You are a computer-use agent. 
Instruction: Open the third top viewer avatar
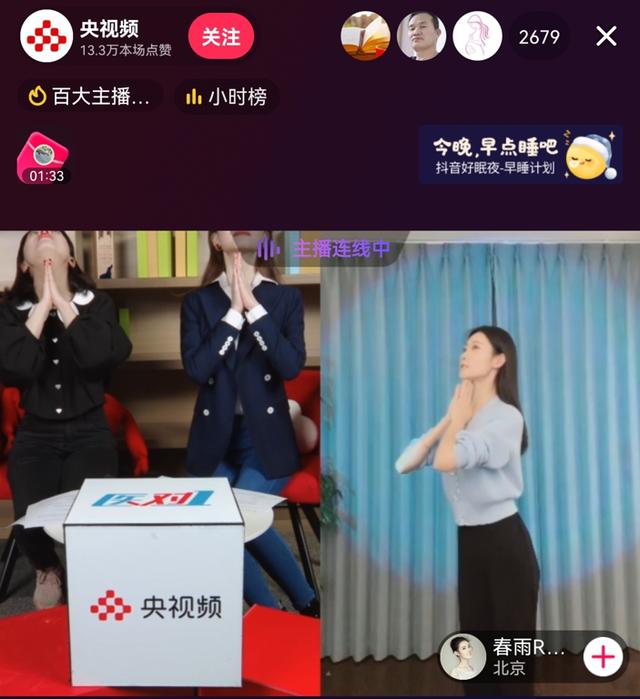477,37
